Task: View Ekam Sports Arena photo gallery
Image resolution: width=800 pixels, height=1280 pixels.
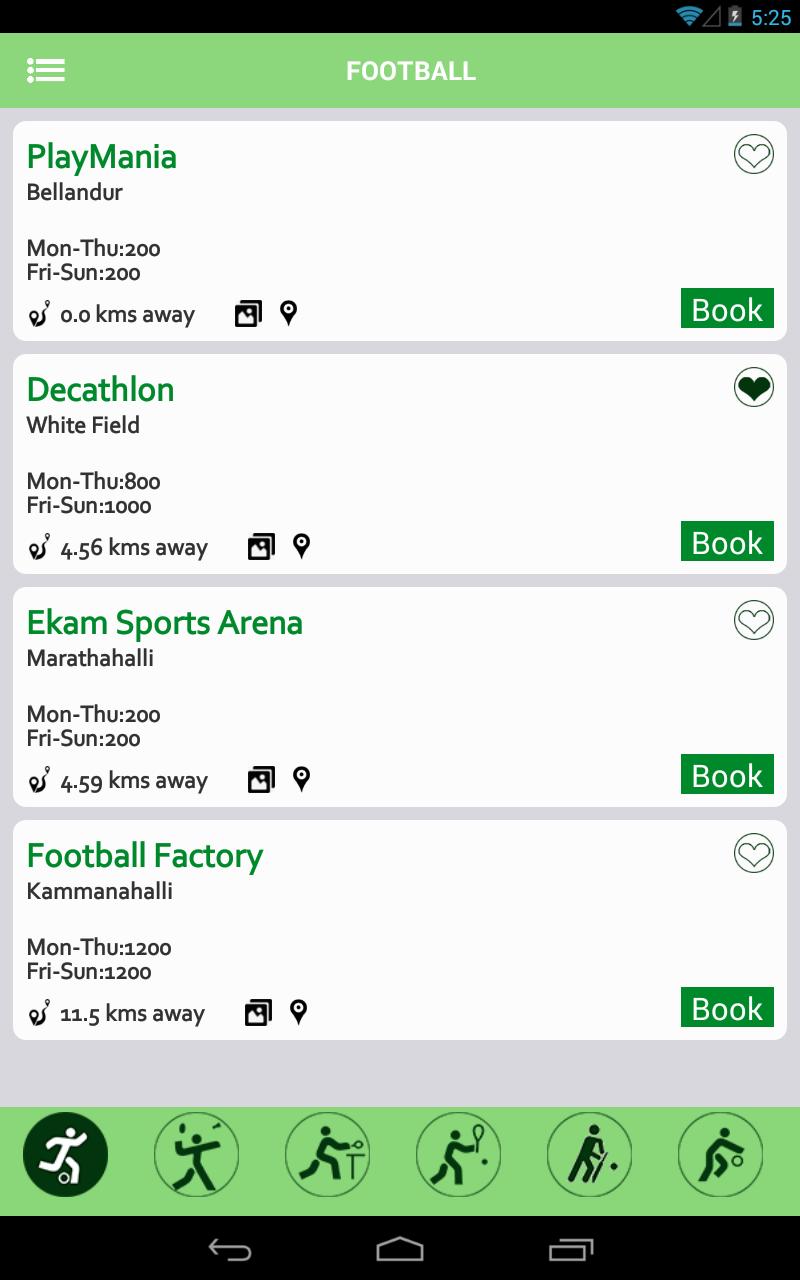Action: coord(261,778)
